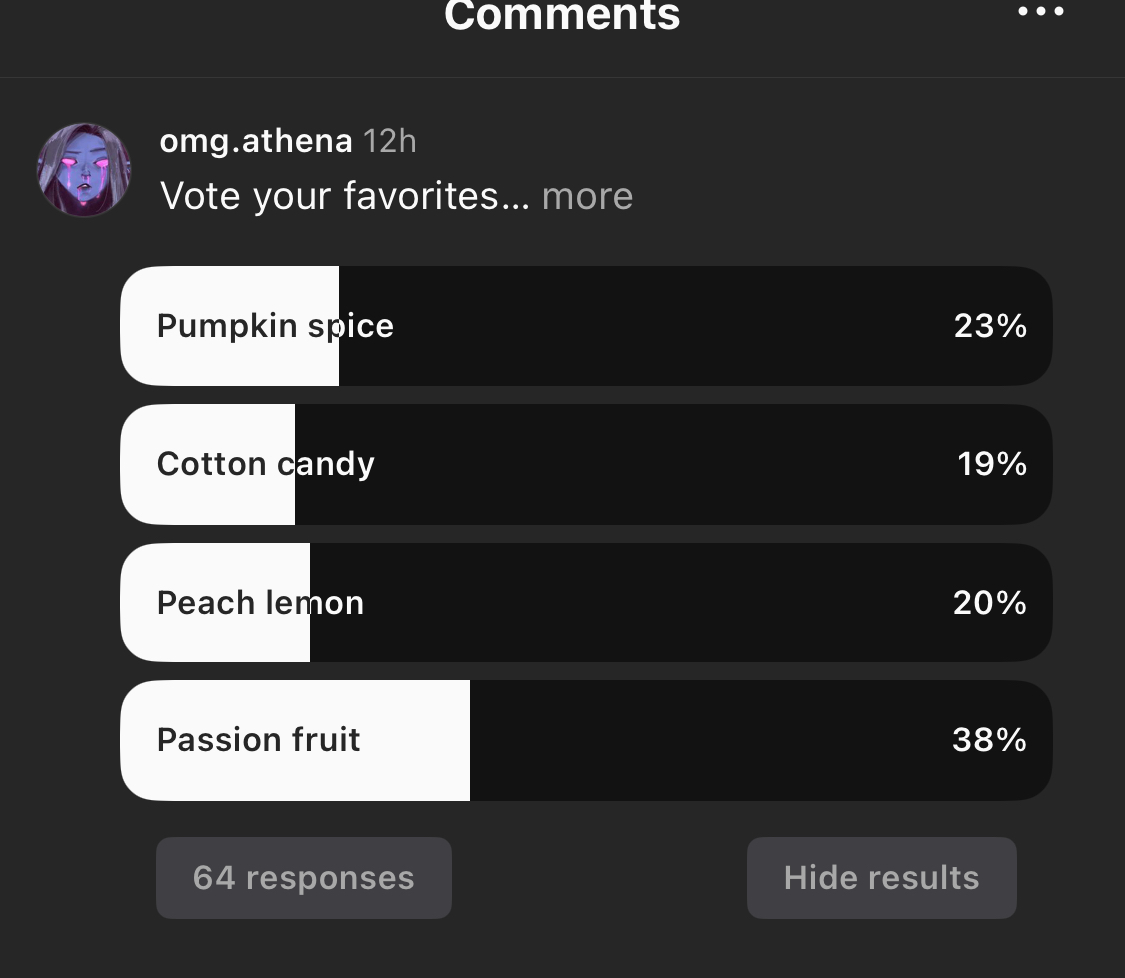Open the omg.athena username link
The image size is (1125, 978).
point(256,141)
